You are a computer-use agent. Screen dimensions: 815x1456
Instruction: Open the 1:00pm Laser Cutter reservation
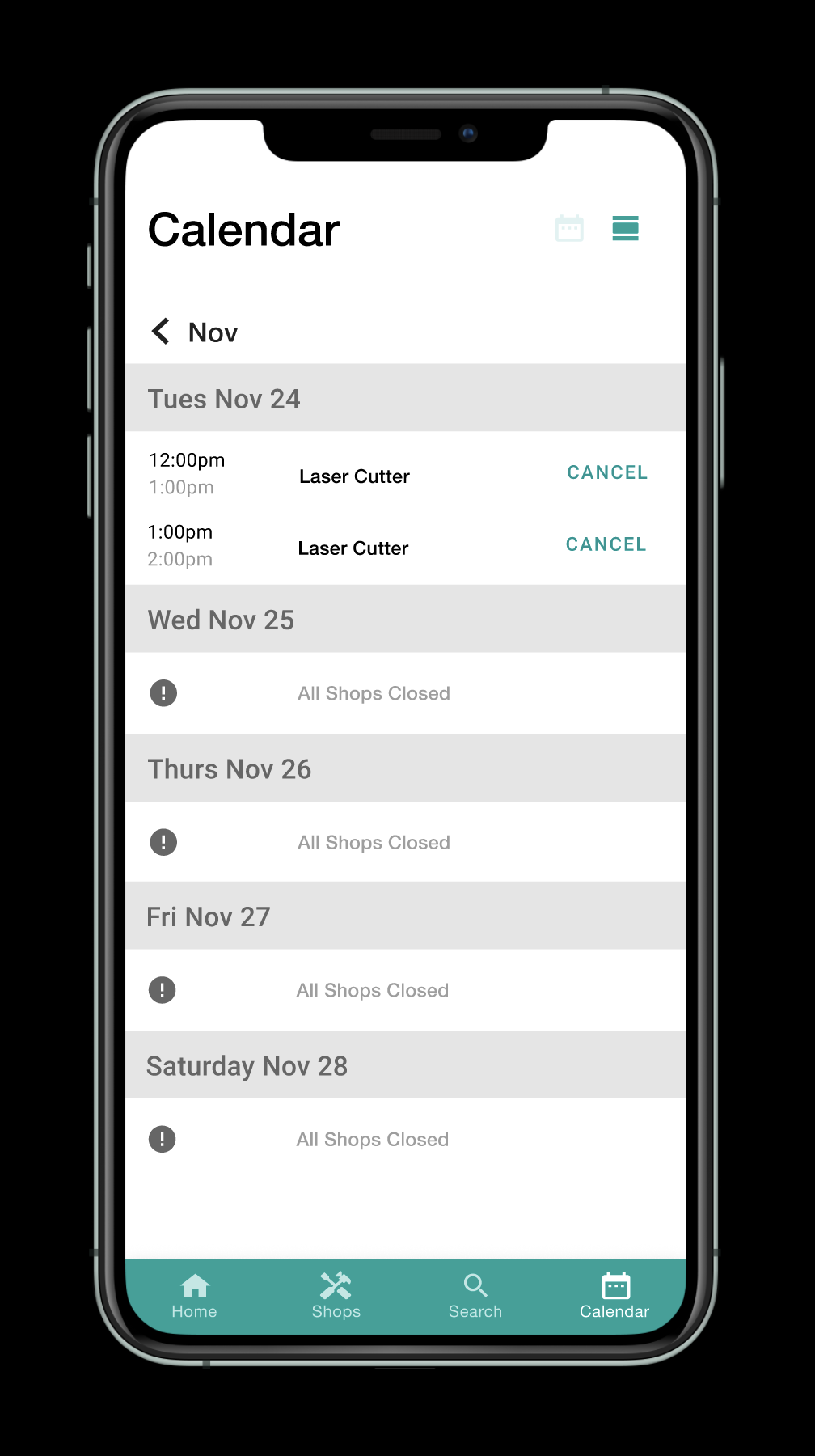(x=406, y=546)
